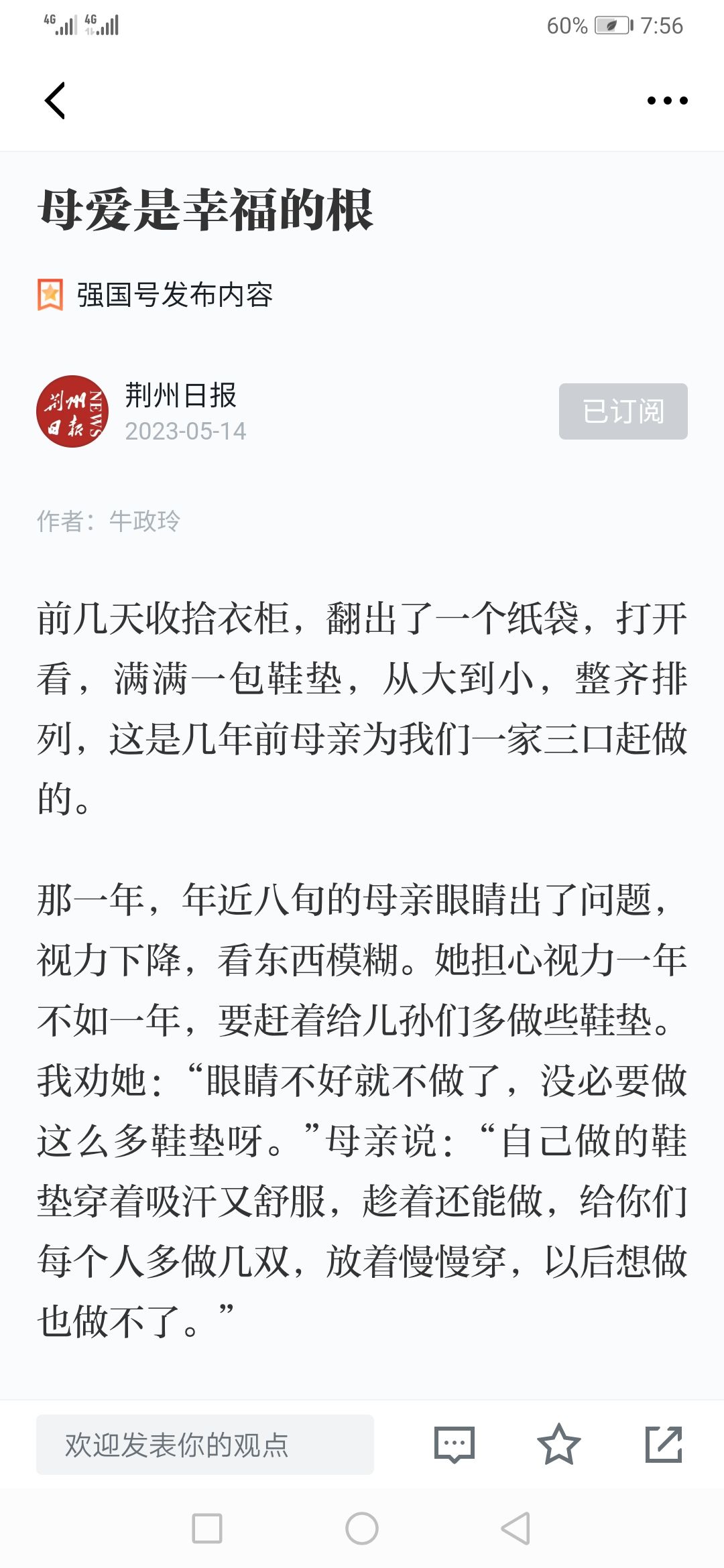Go back using the top-left arrow
The image size is (724, 1568).
pos(55,101)
